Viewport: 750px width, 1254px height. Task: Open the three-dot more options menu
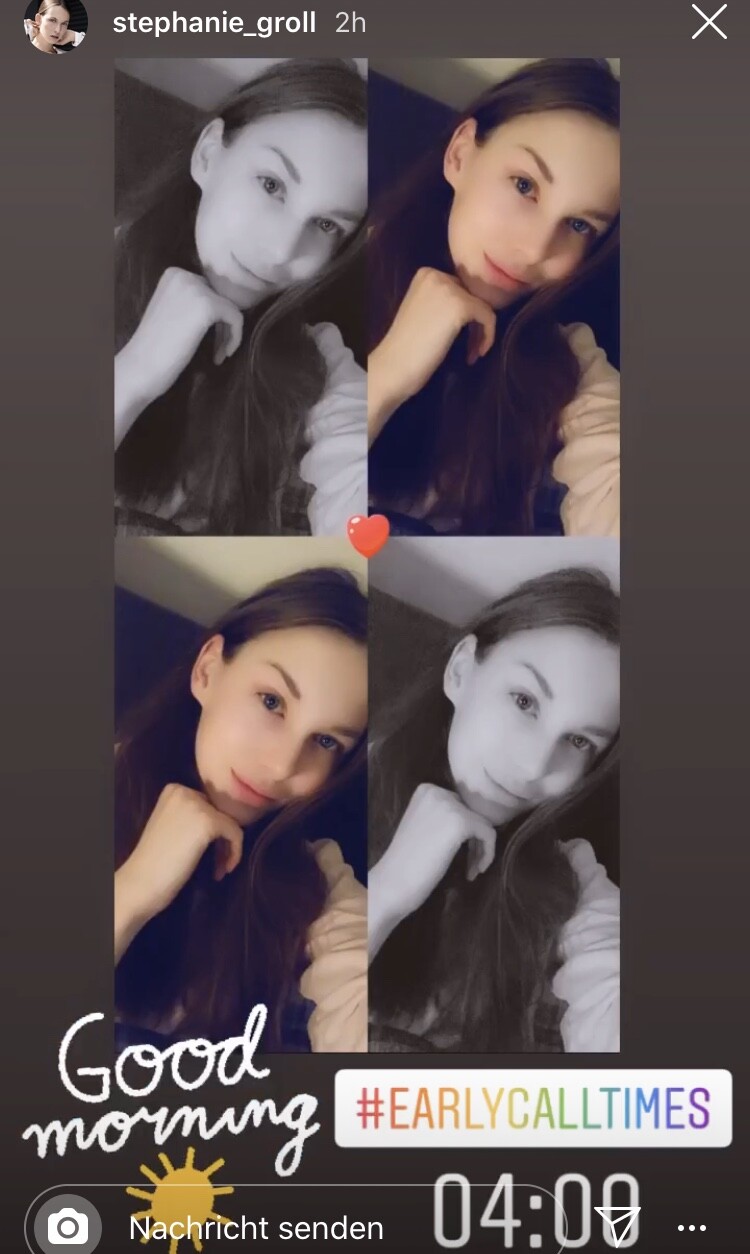(692, 1228)
